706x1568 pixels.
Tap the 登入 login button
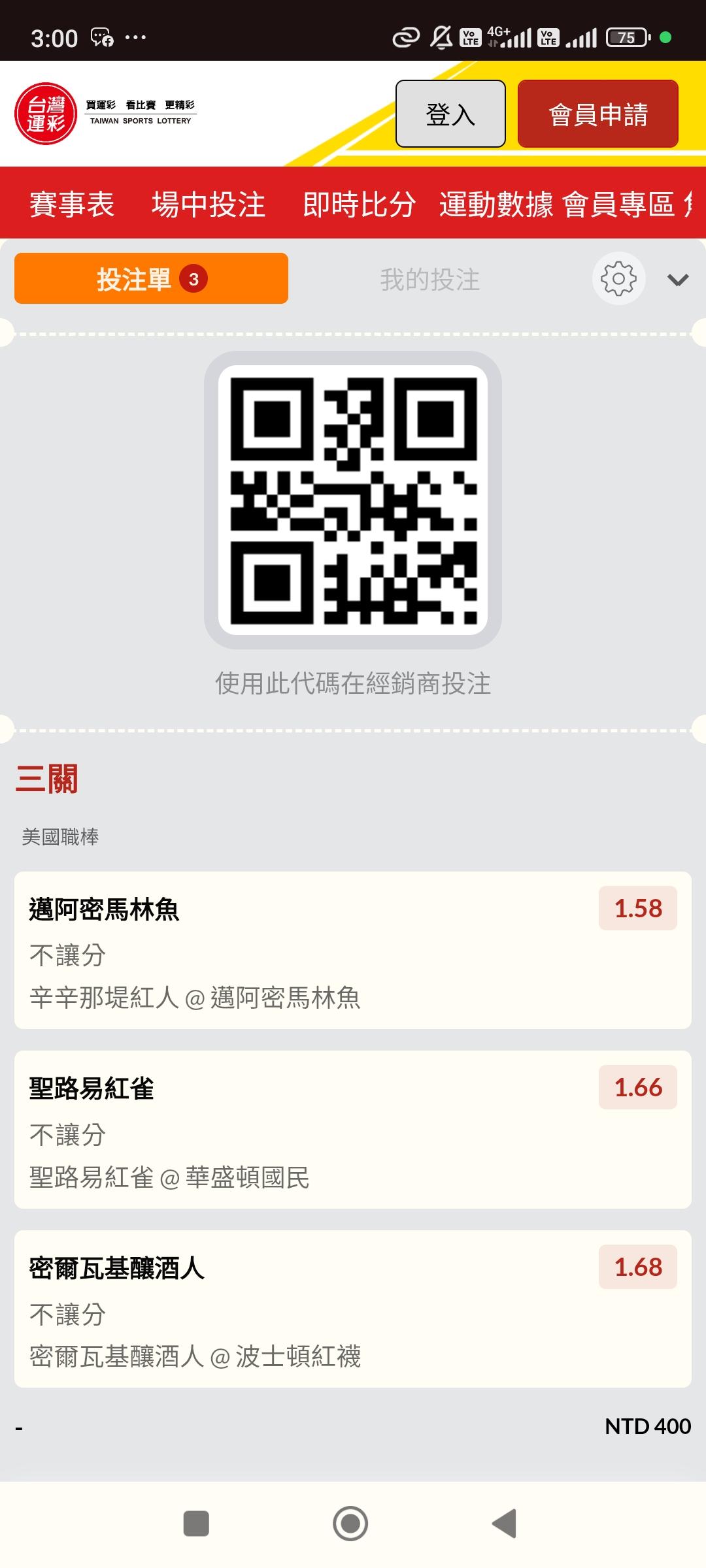[x=450, y=114]
